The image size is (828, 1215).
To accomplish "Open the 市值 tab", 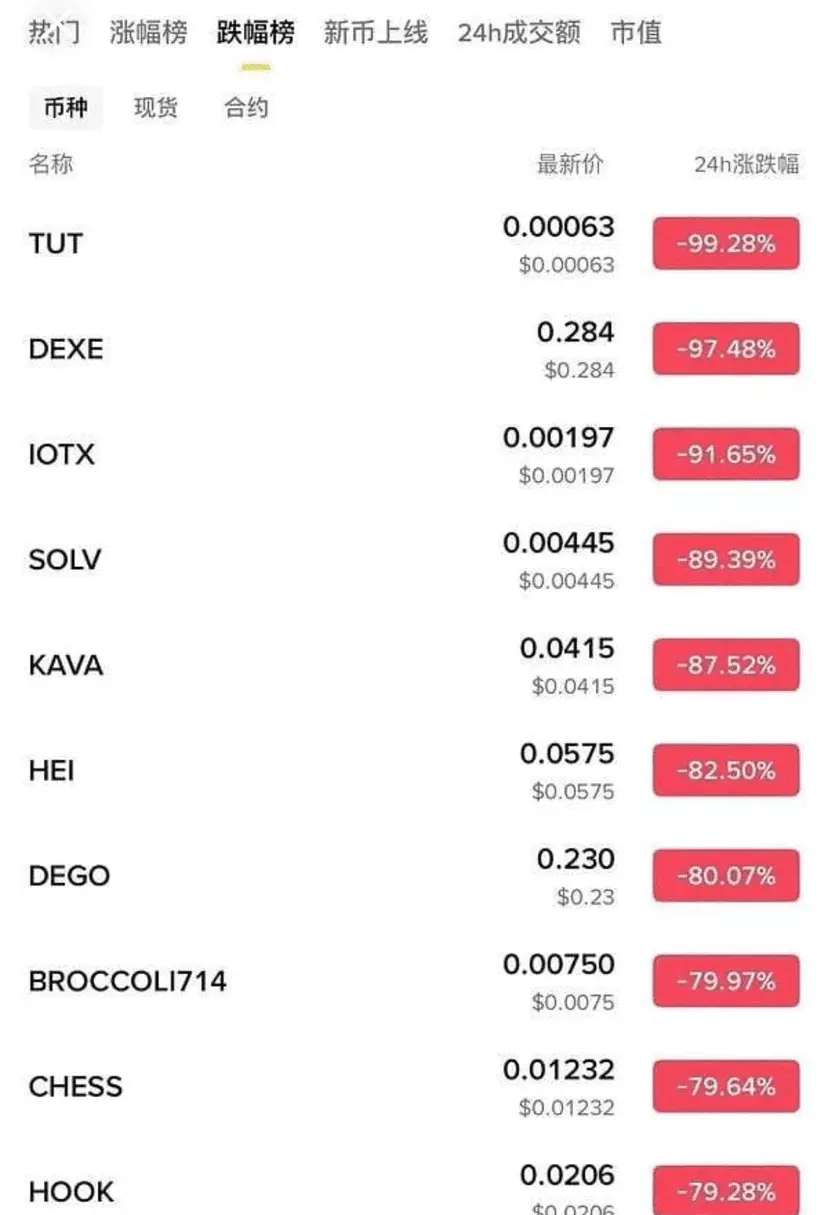I will (x=636, y=33).
